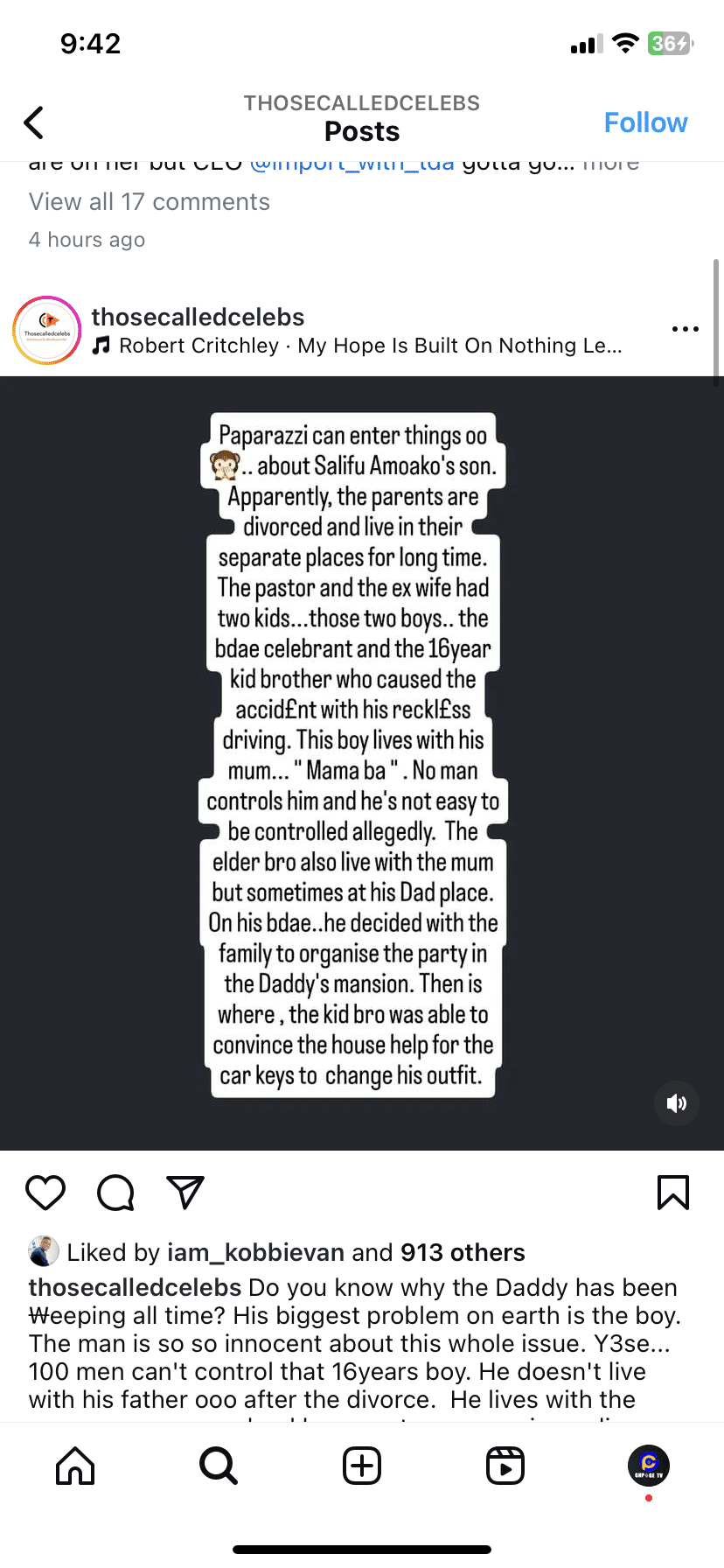Go back from Posts
724x1568 pixels.
pyautogui.click(x=34, y=122)
